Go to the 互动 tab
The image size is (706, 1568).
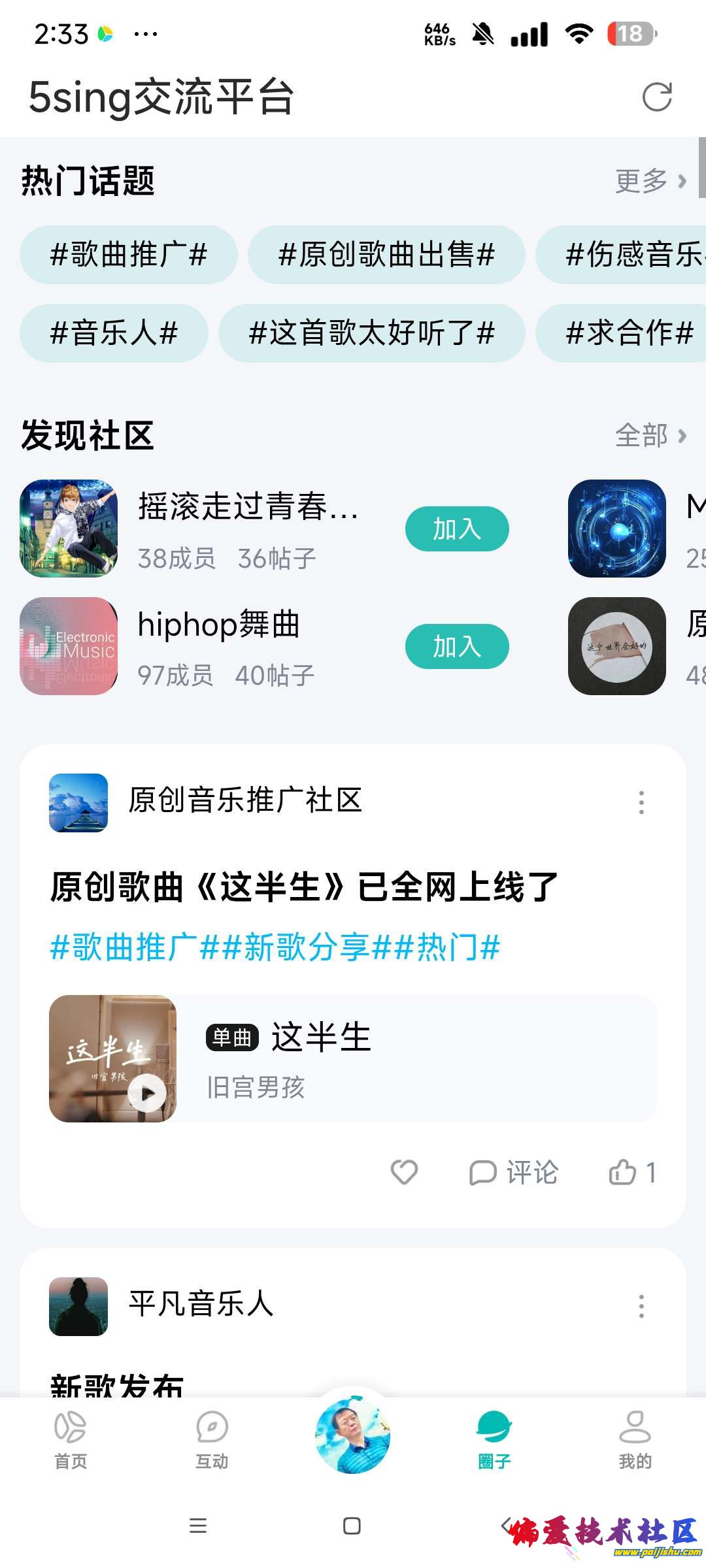point(212,1440)
